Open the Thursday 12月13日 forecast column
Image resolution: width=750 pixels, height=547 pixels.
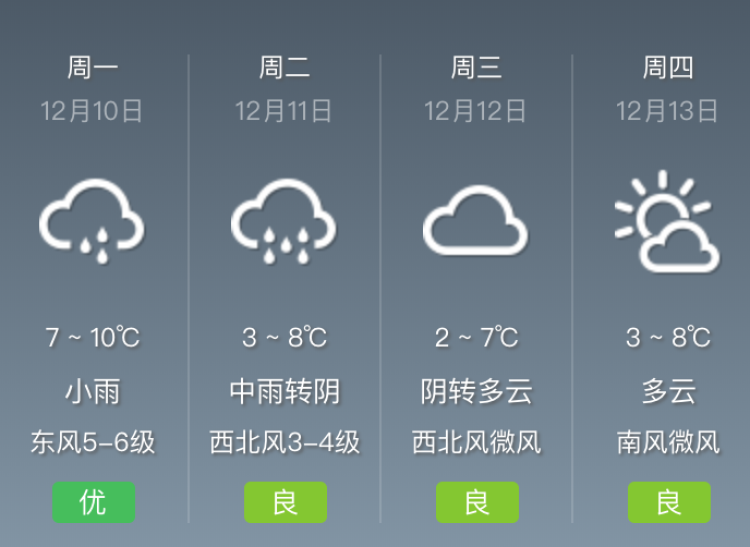(x=667, y=280)
